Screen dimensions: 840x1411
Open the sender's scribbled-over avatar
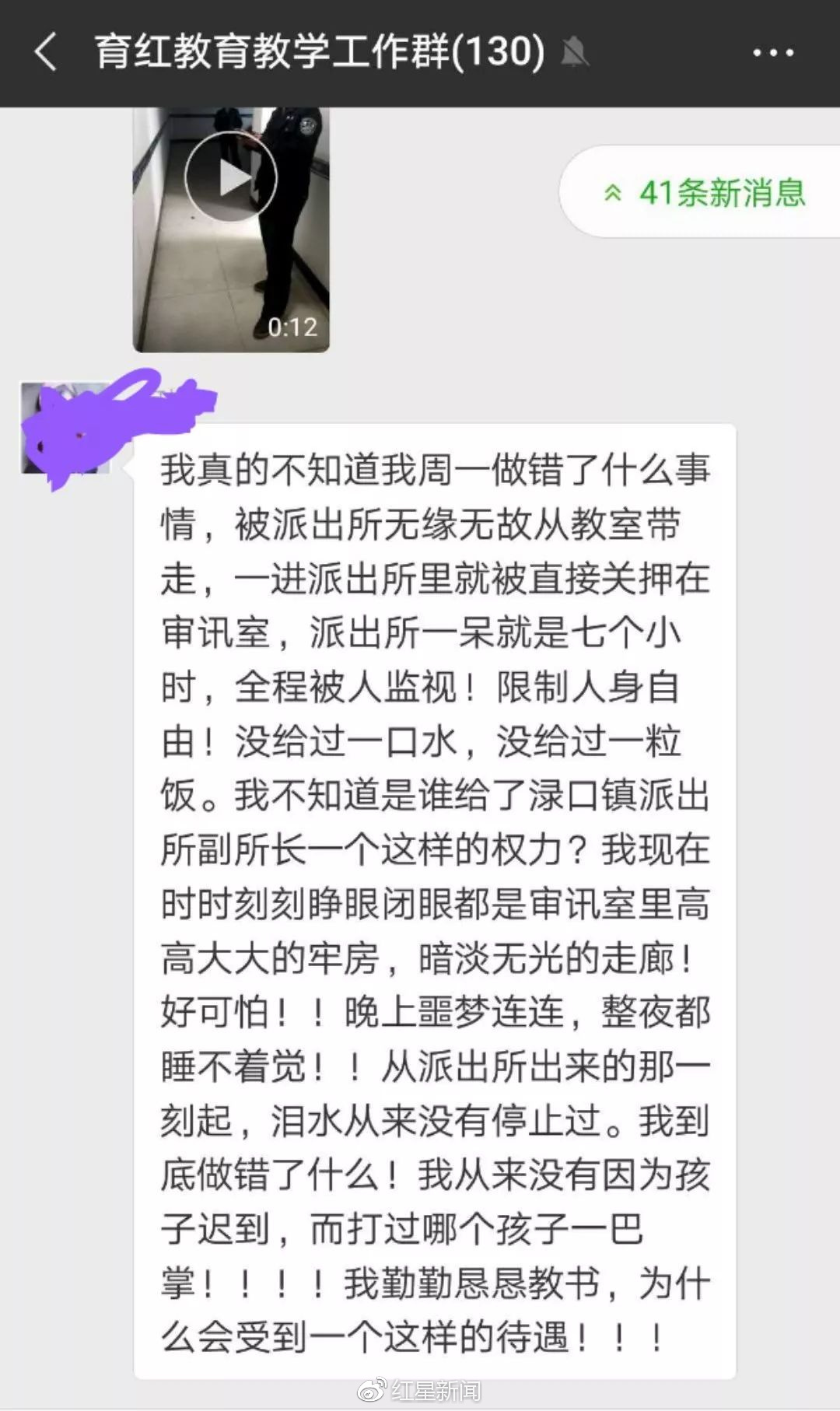[65, 428]
